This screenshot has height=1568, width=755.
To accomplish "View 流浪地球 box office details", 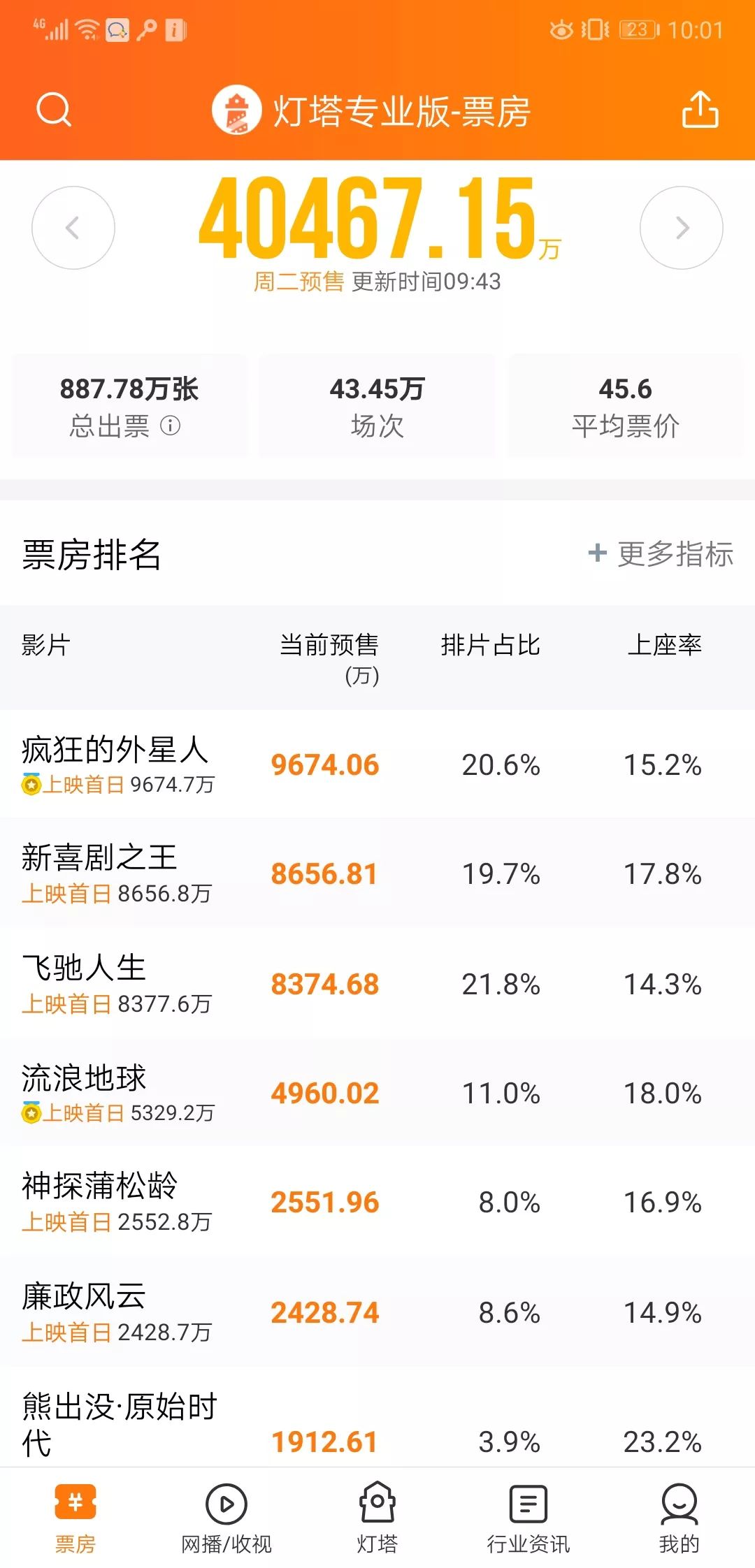I will click(377, 1093).
